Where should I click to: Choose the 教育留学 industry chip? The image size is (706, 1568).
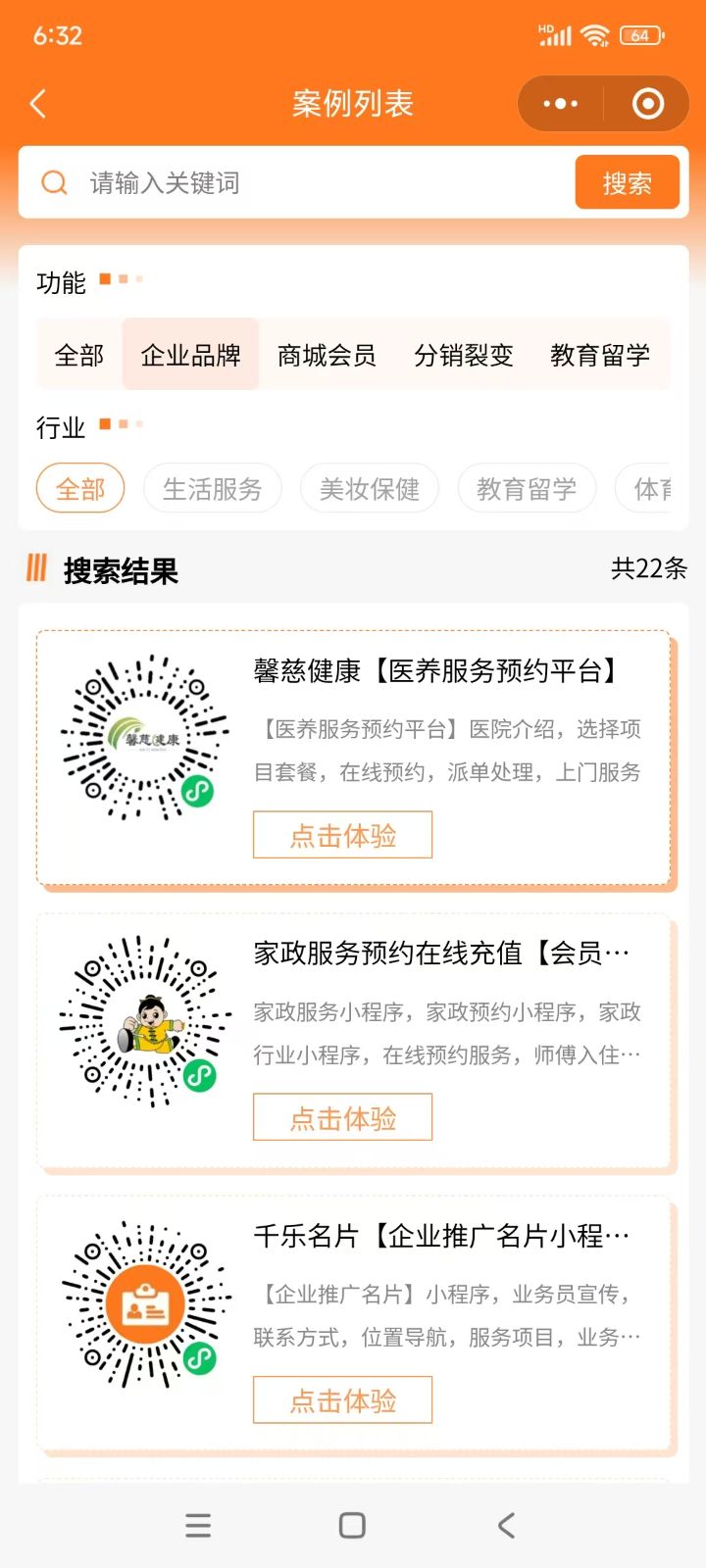(527, 488)
